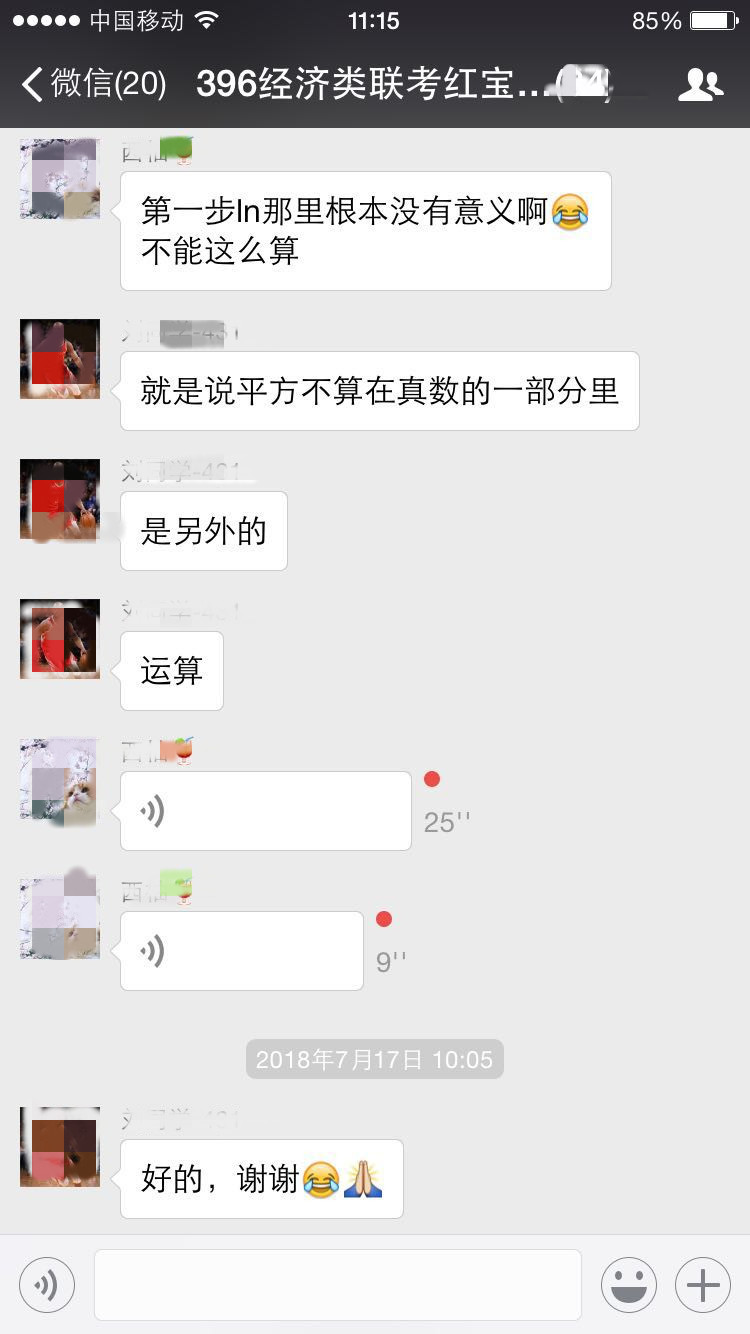This screenshot has width=750, height=1334.
Task: Switch to voice input mode
Action: coord(47,1285)
